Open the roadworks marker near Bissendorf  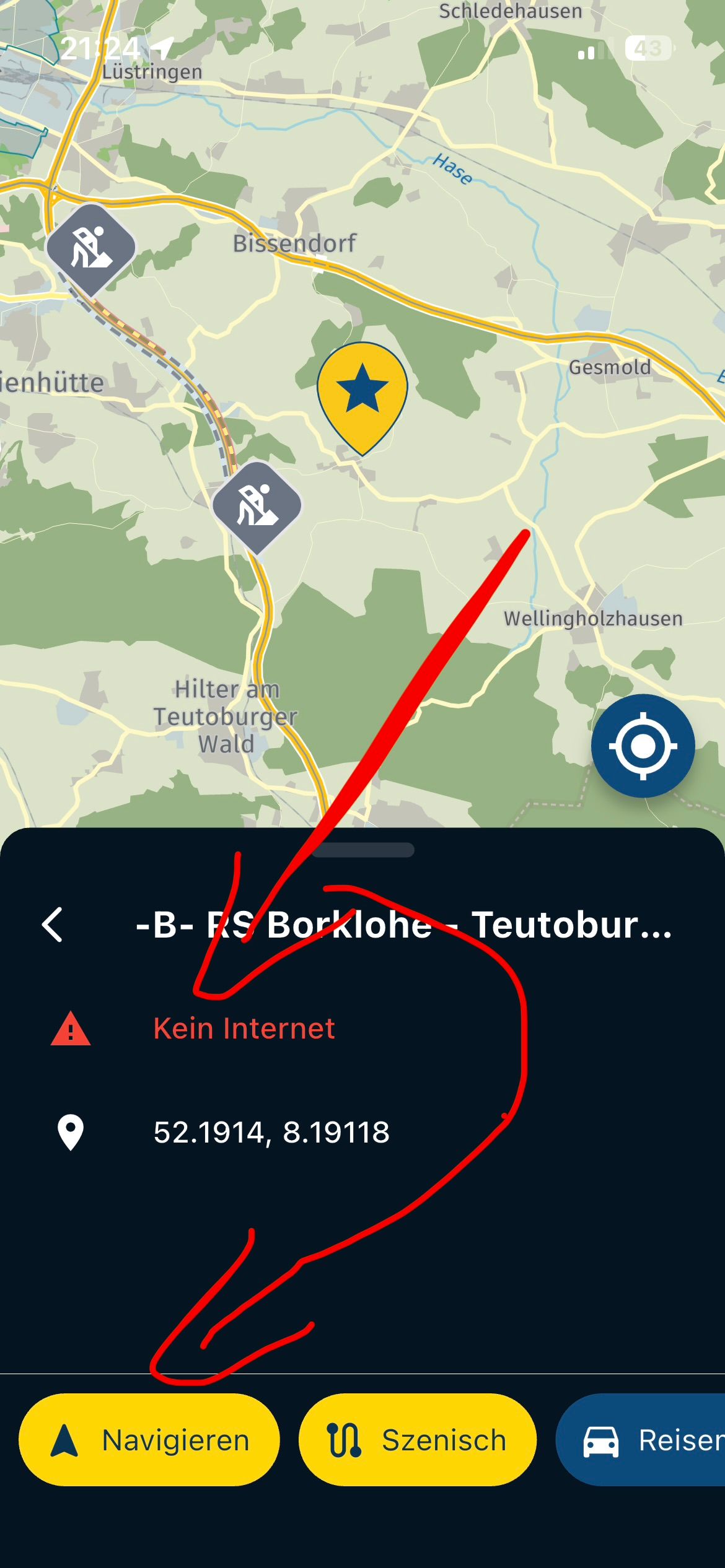tap(91, 248)
